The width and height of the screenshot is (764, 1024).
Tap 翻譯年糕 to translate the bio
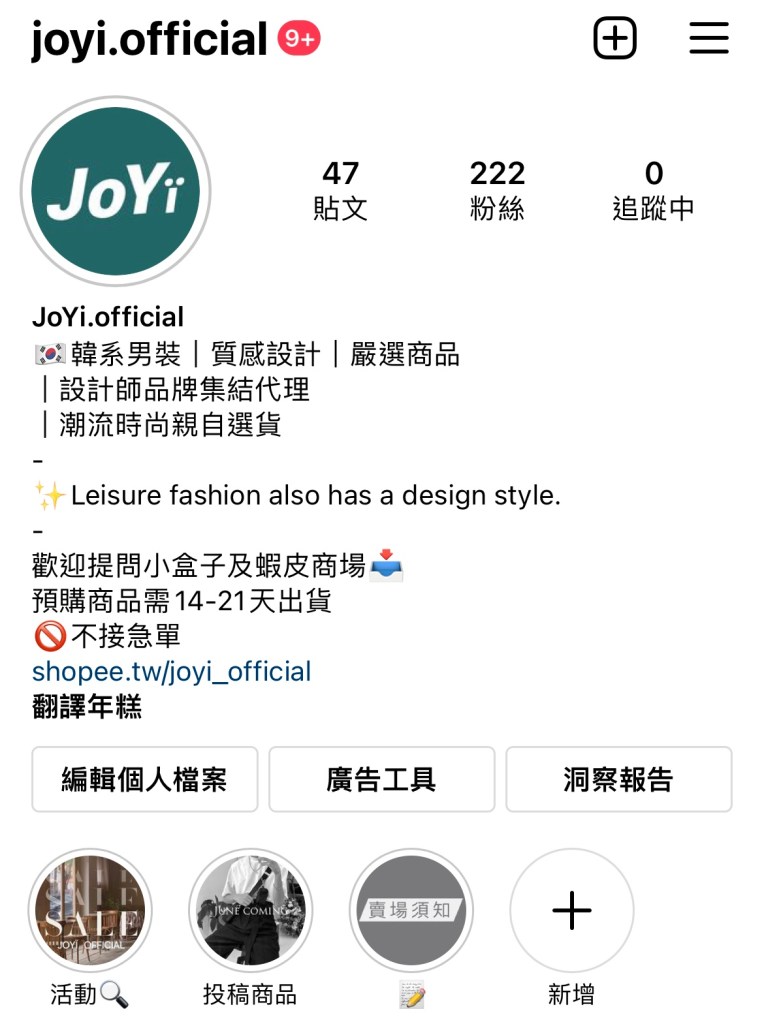[x=87, y=707]
